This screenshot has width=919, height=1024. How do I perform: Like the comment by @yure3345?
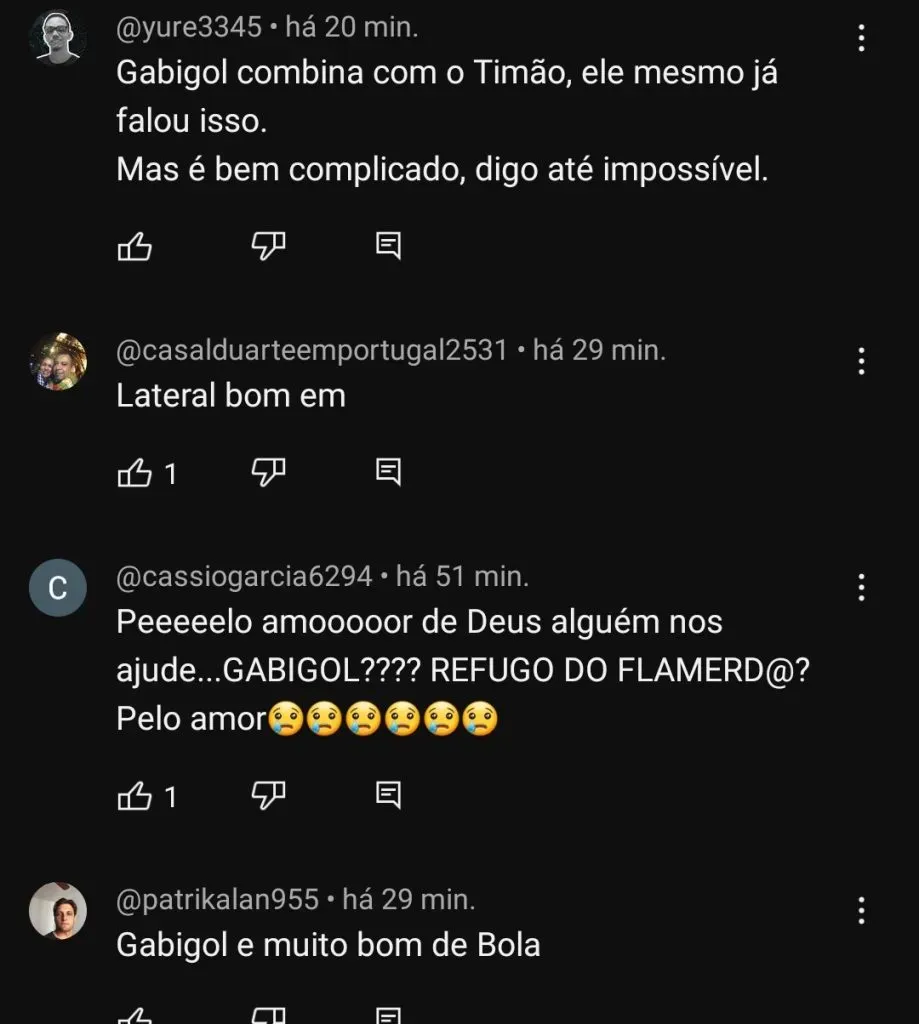tap(135, 246)
